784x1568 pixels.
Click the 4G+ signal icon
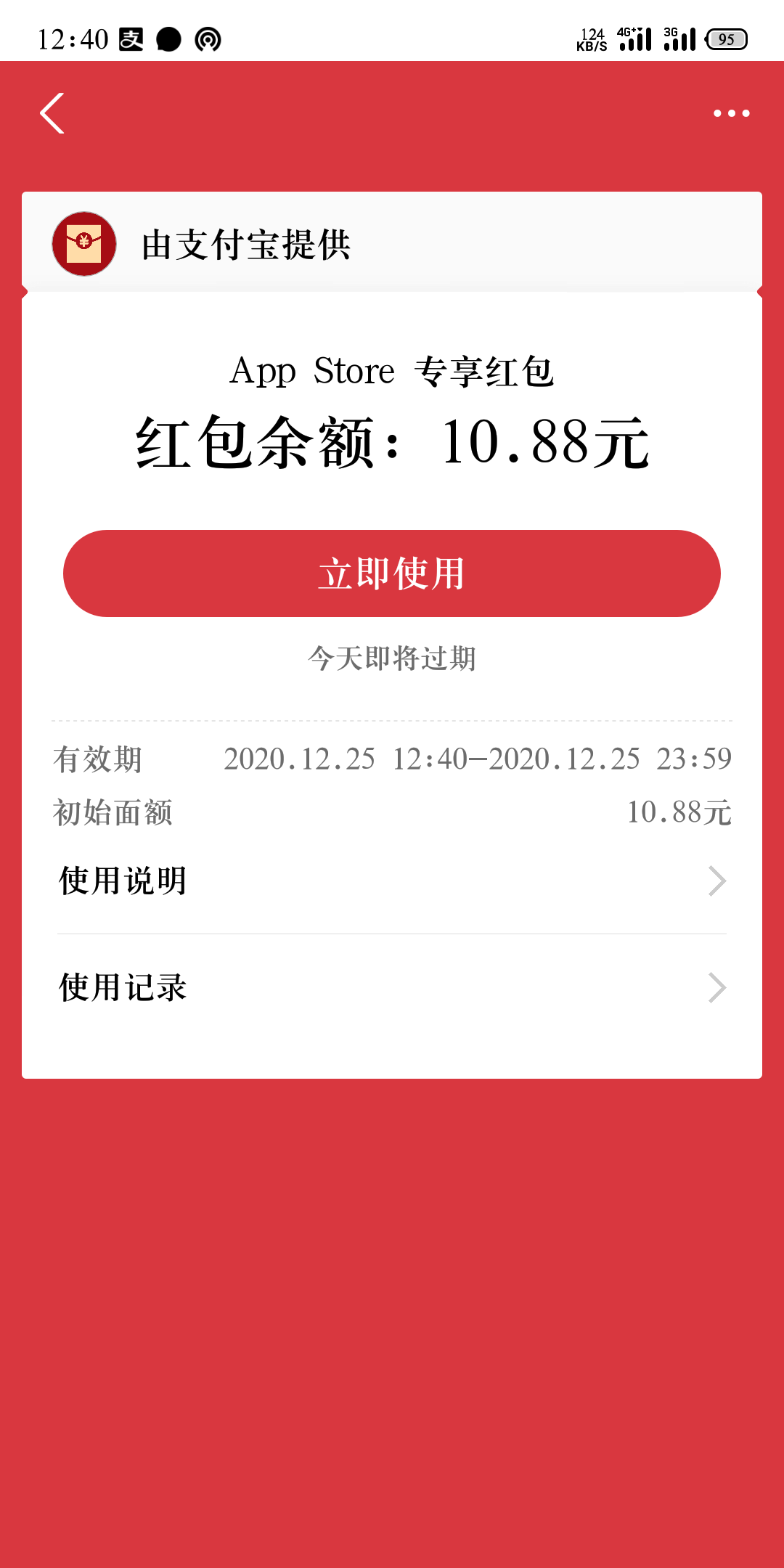pyautogui.click(x=633, y=38)
